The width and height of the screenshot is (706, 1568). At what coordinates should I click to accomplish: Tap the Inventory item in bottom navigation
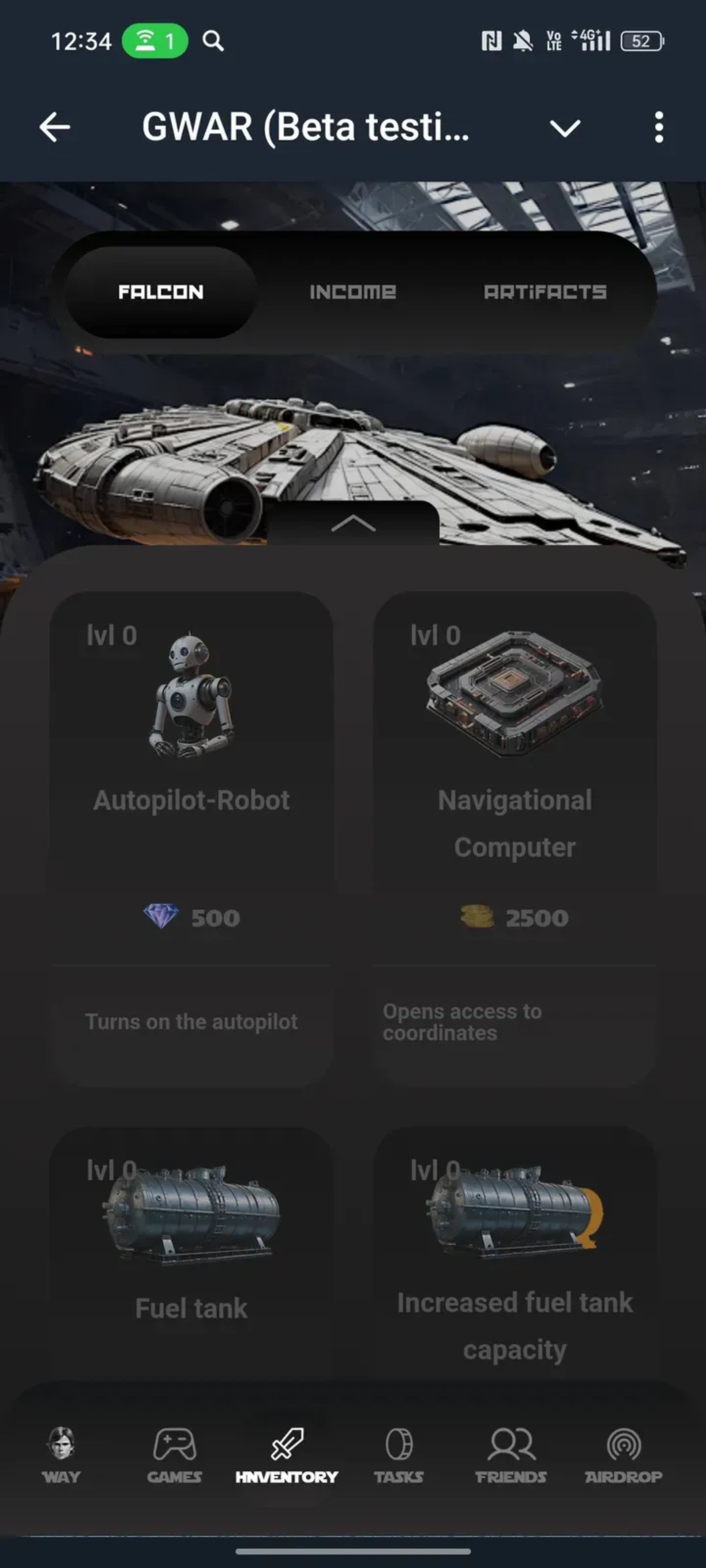[286, 1455]
